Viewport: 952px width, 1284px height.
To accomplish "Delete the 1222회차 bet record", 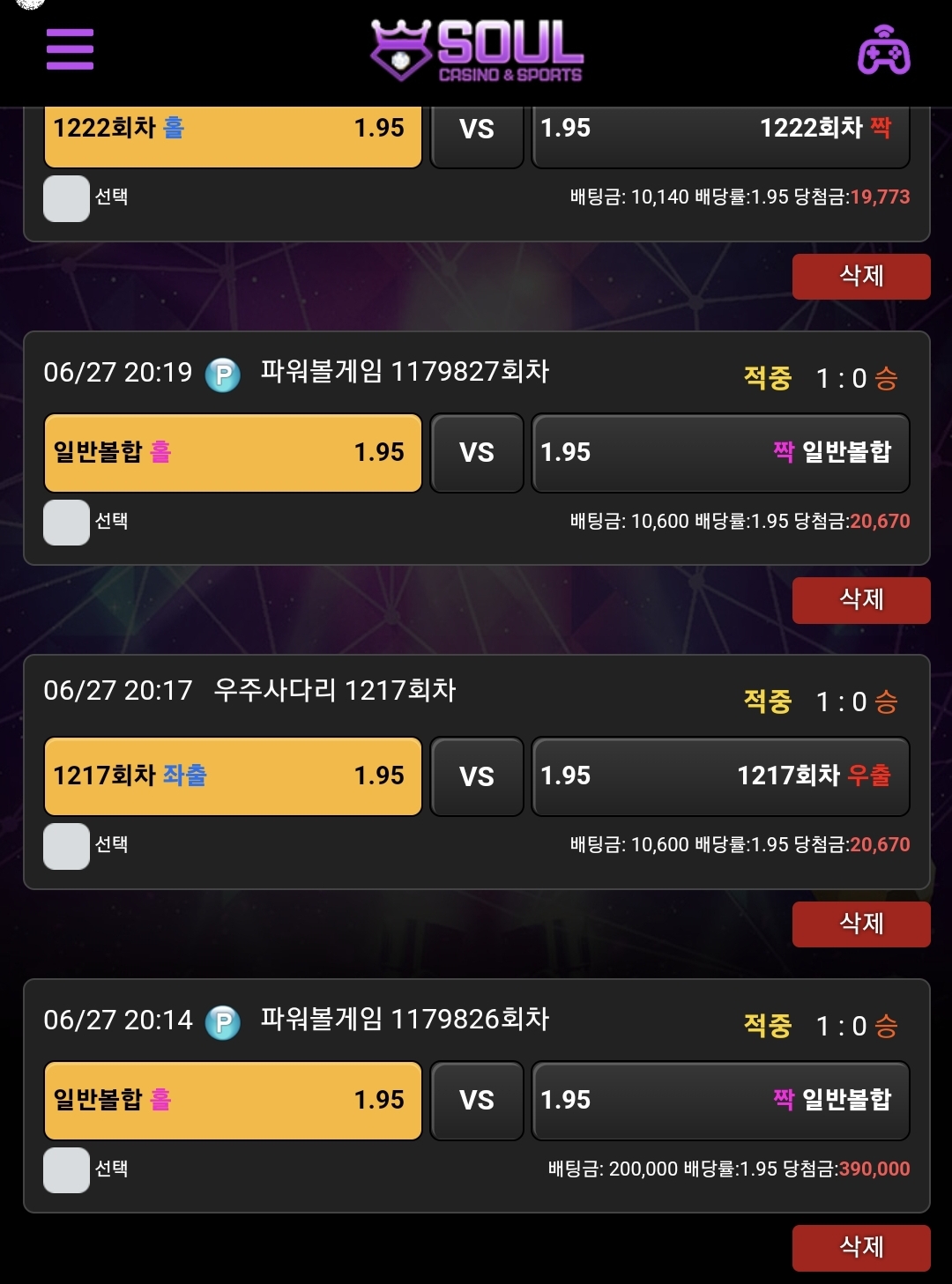I will click(860, 277).
